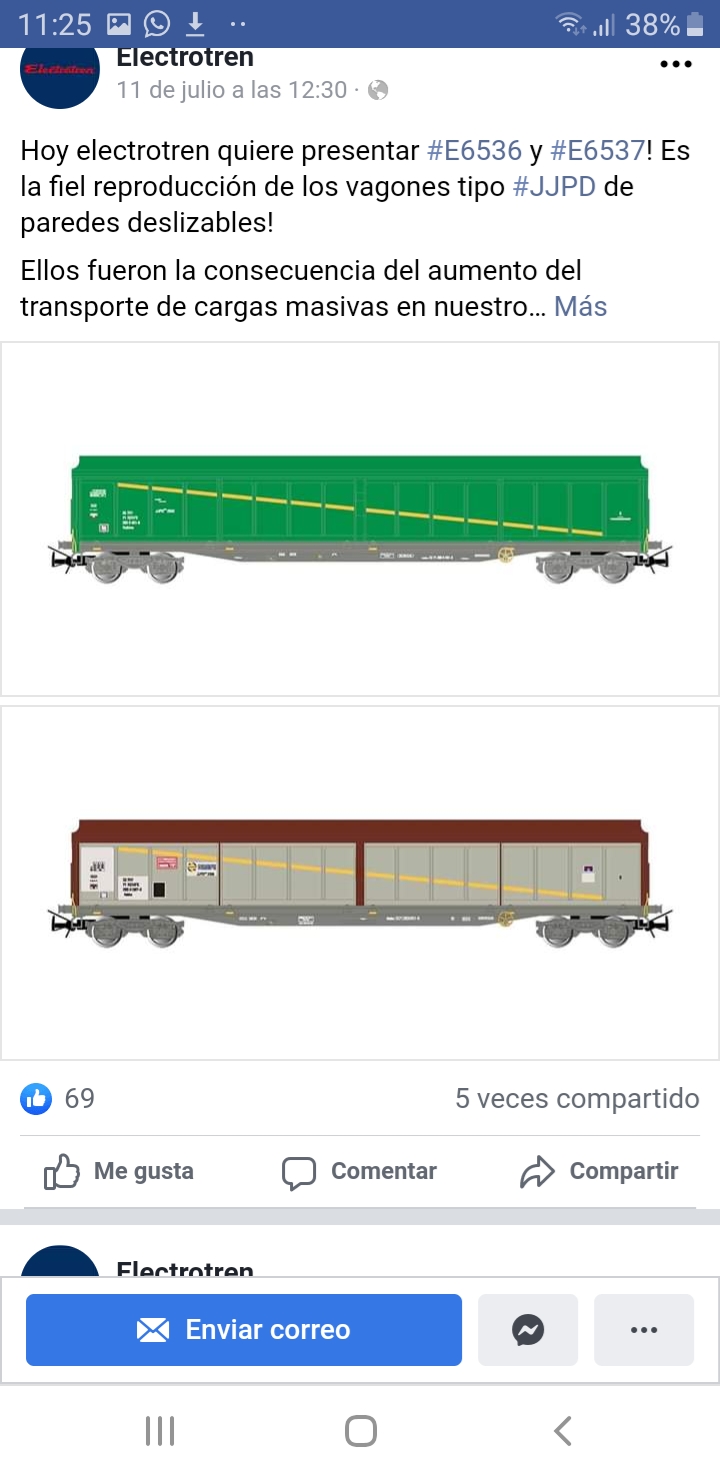720x1480 pixels.
Task: Comment on the Electrotren post
Action: click(359, 1171)
